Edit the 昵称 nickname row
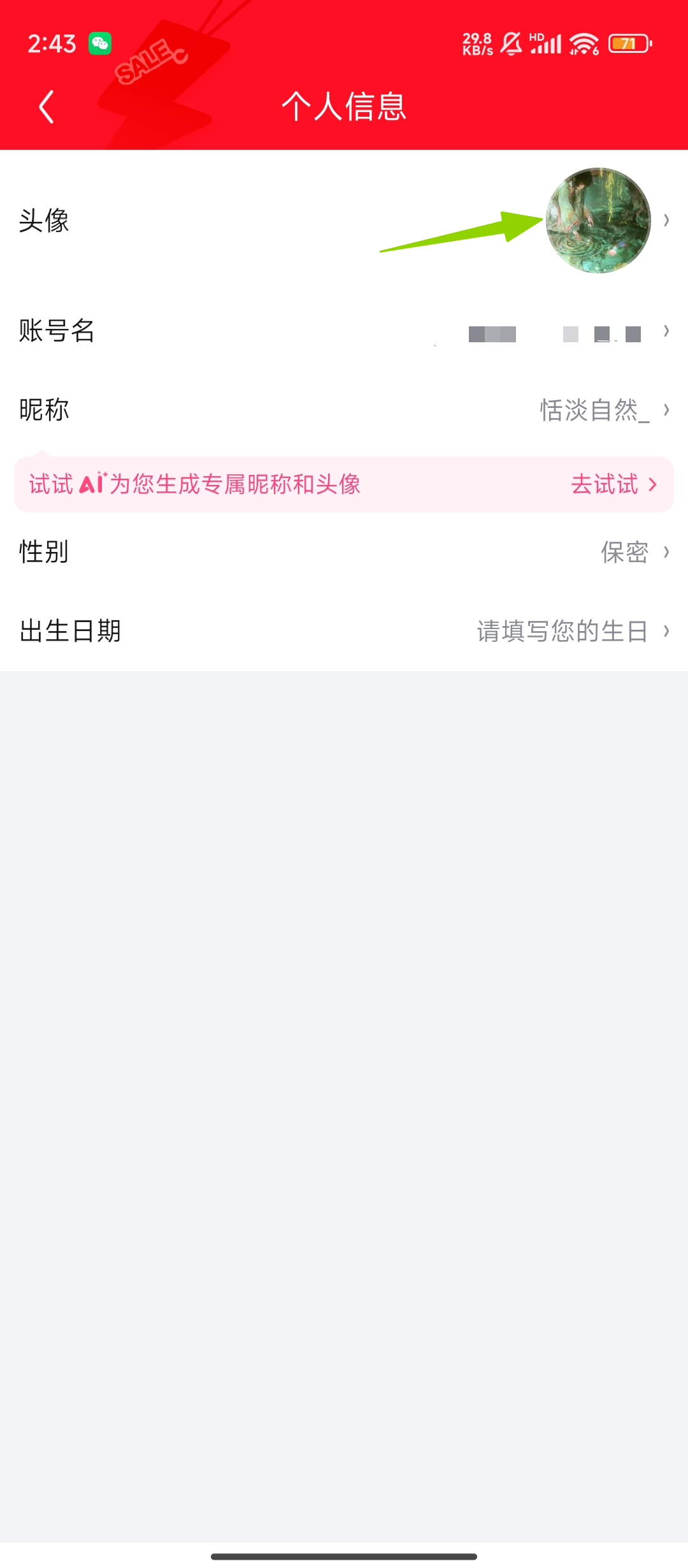This screenshot has height=1568, width=688. tap(344, 410)
